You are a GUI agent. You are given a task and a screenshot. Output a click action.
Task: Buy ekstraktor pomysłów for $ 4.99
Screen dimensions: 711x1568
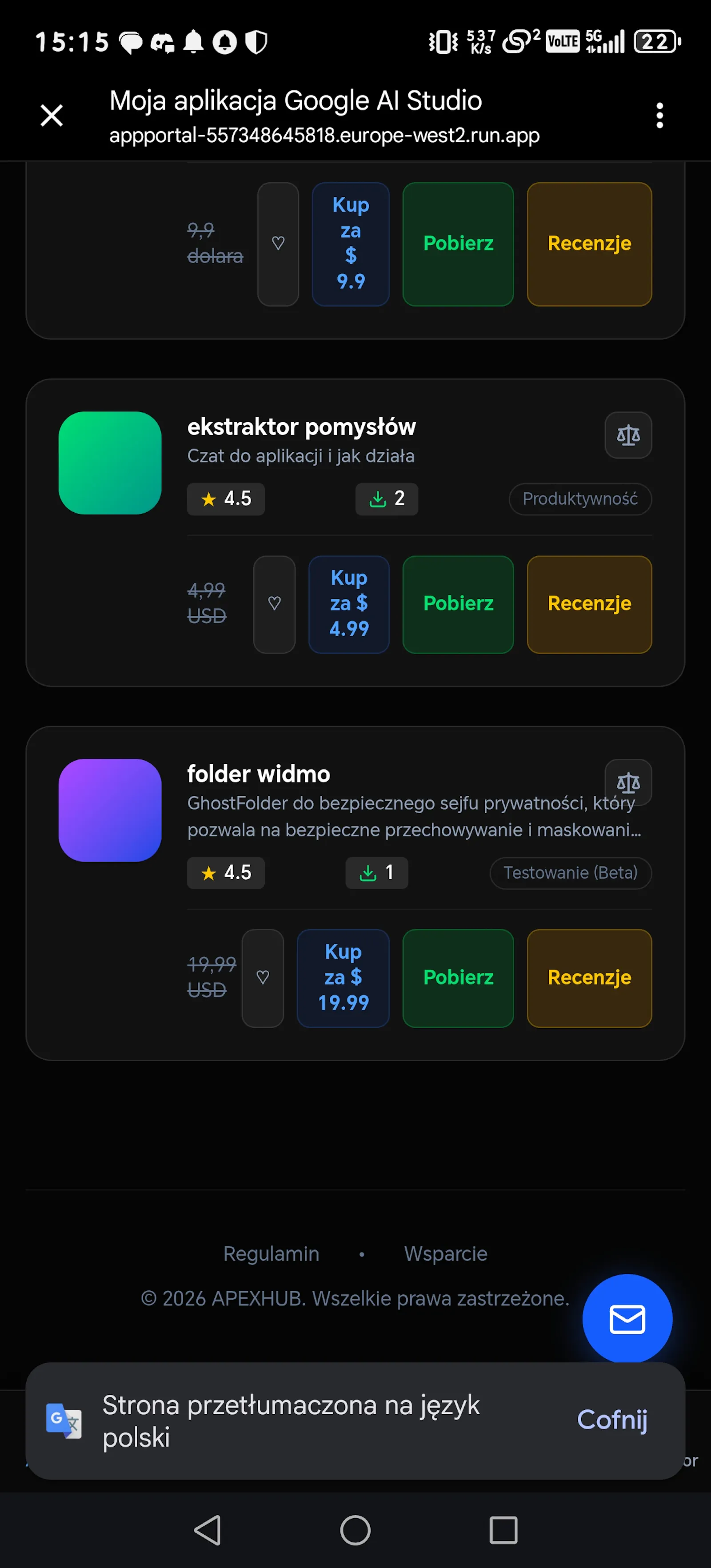[349, 604]
